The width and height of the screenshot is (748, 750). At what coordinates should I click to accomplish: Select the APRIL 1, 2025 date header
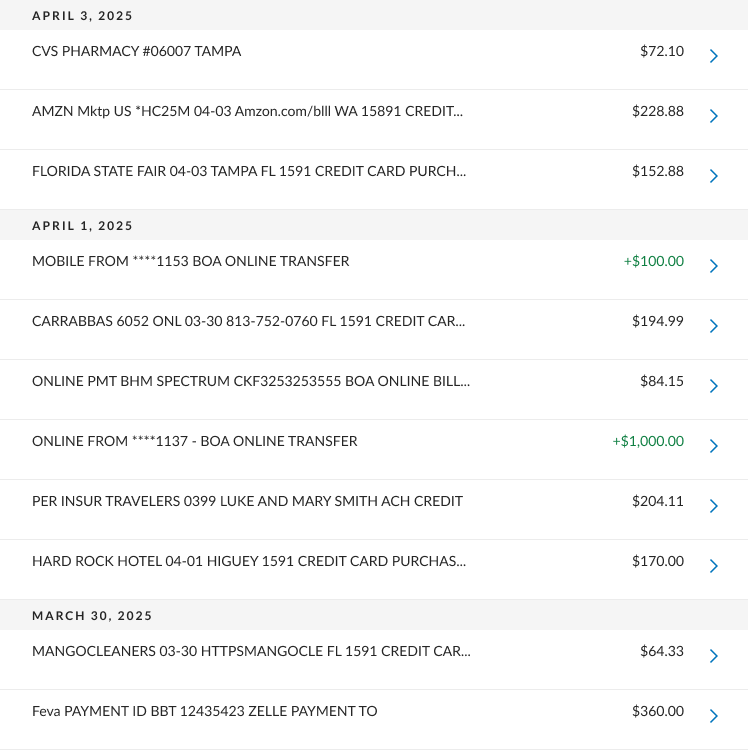click(82, 225)
